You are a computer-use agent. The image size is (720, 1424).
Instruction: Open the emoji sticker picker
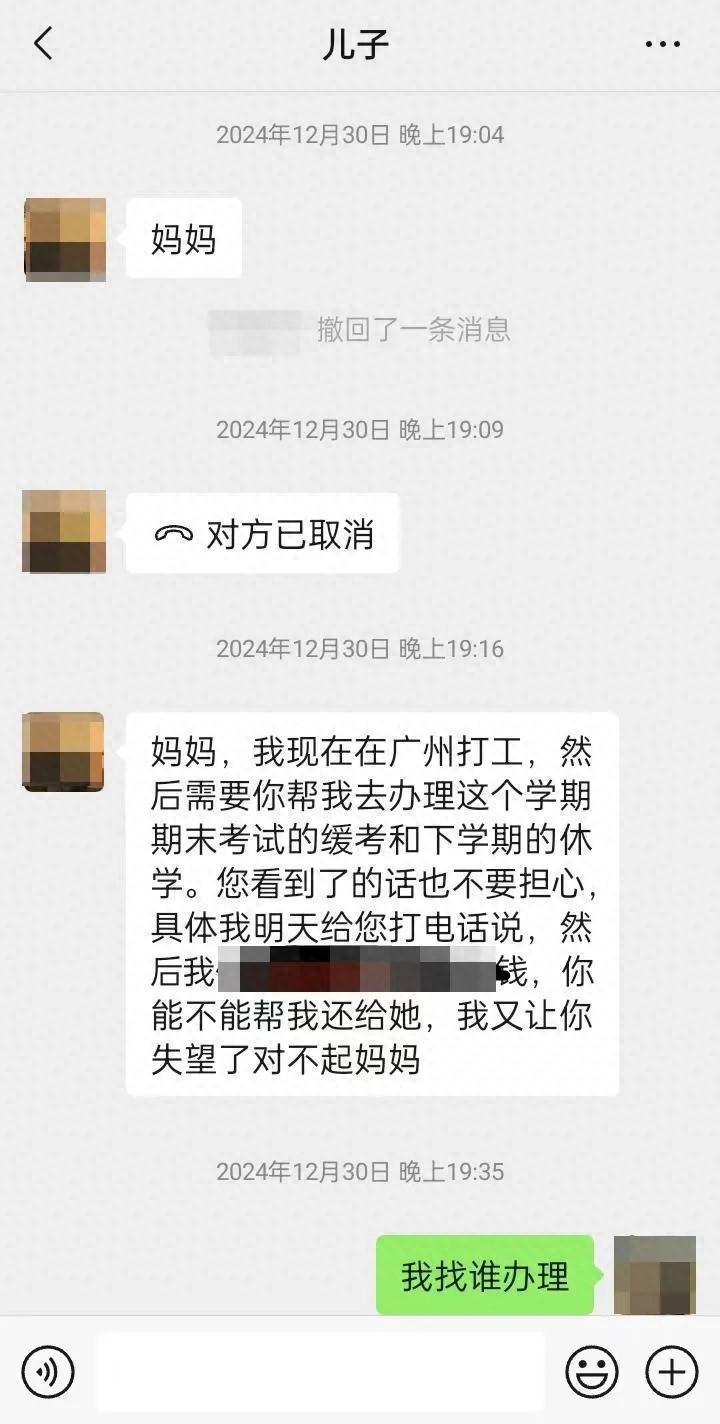click(592, 1371)
